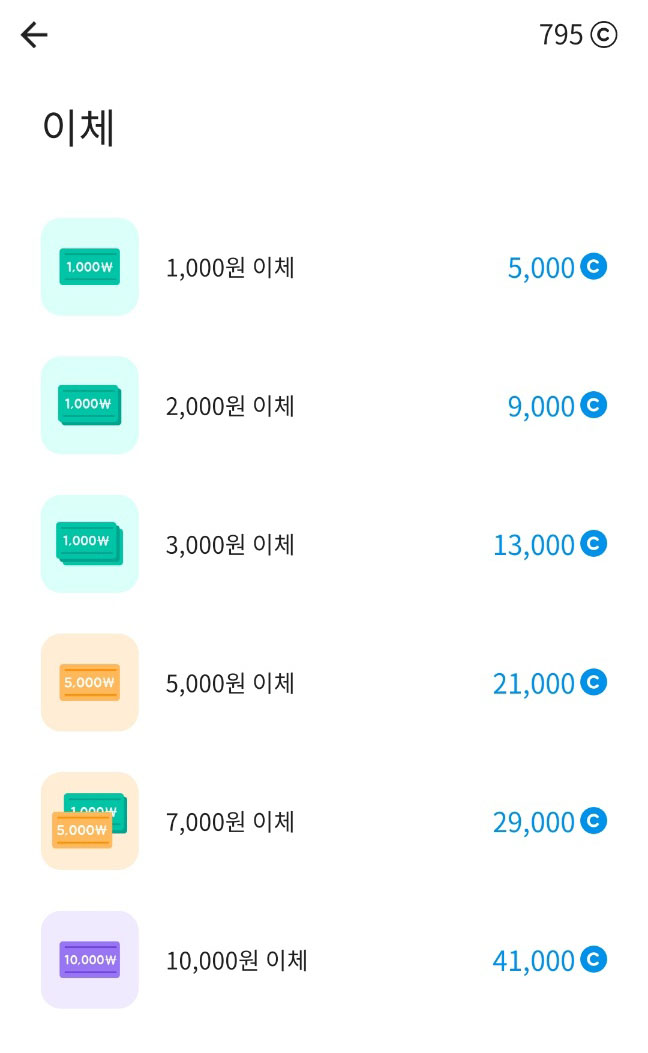Go back using the arrow icon
648x1053 pixels.
click(x=34, y=35)
